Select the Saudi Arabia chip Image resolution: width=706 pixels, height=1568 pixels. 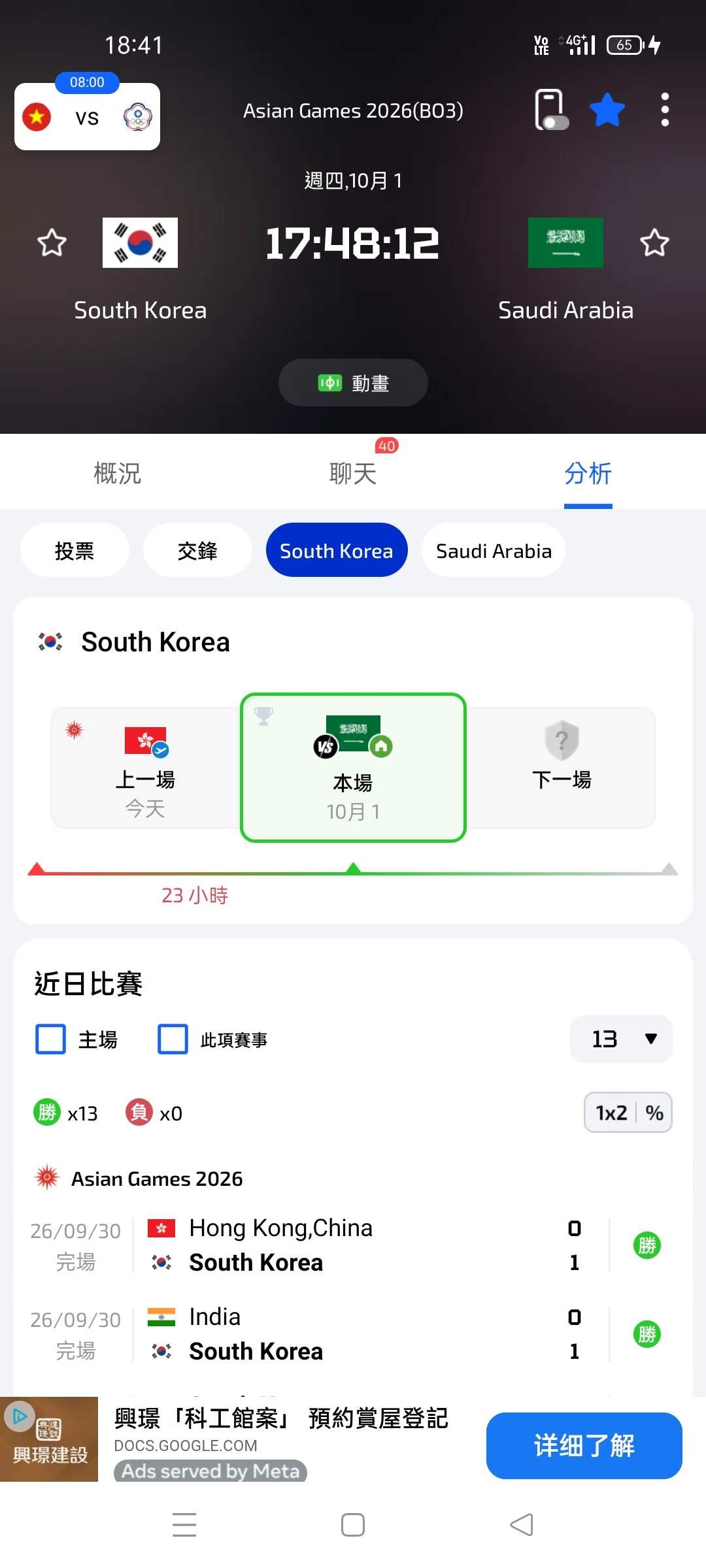pos(494,550)
